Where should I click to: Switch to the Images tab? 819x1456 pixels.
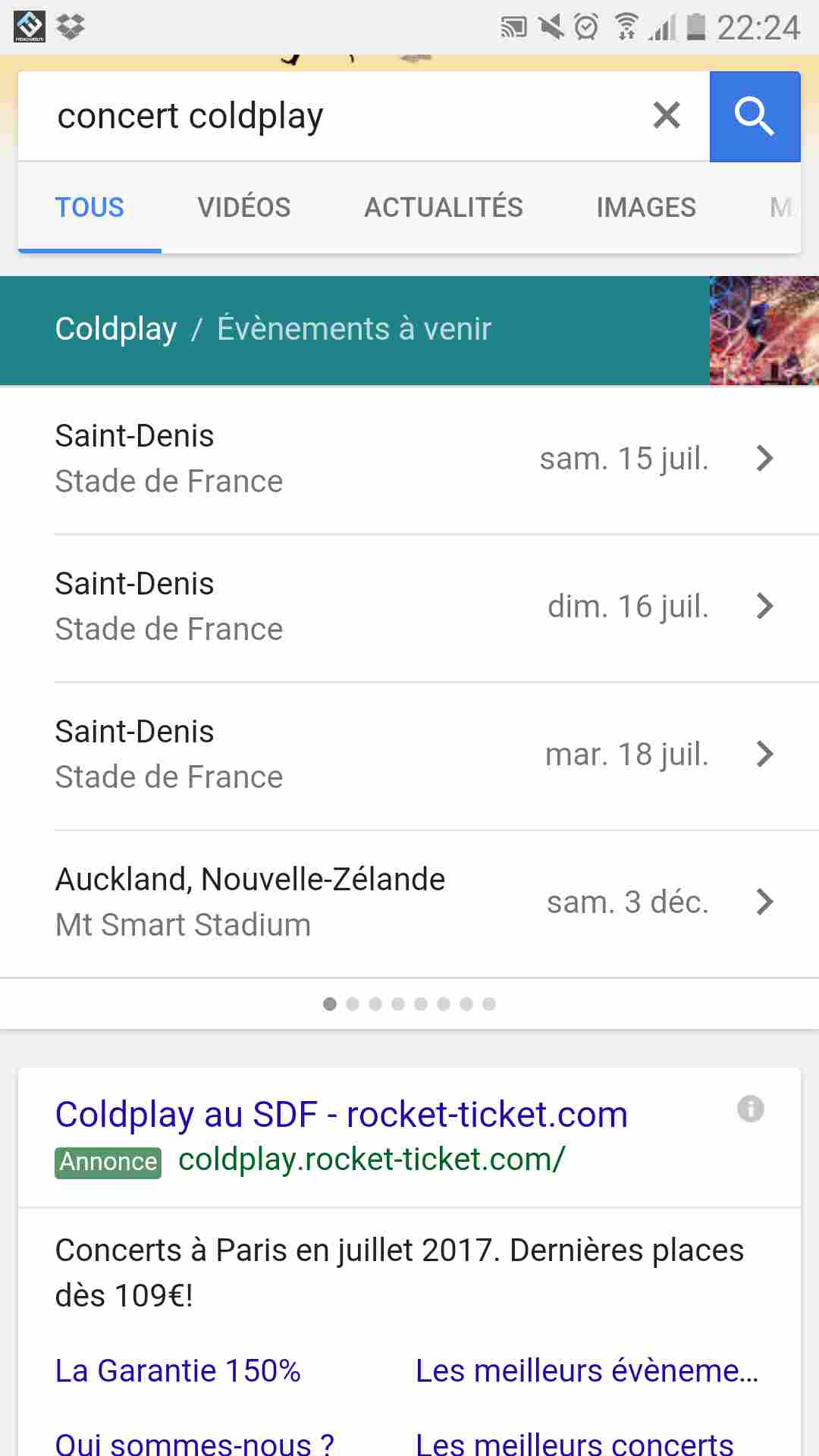tap(646, 207)
